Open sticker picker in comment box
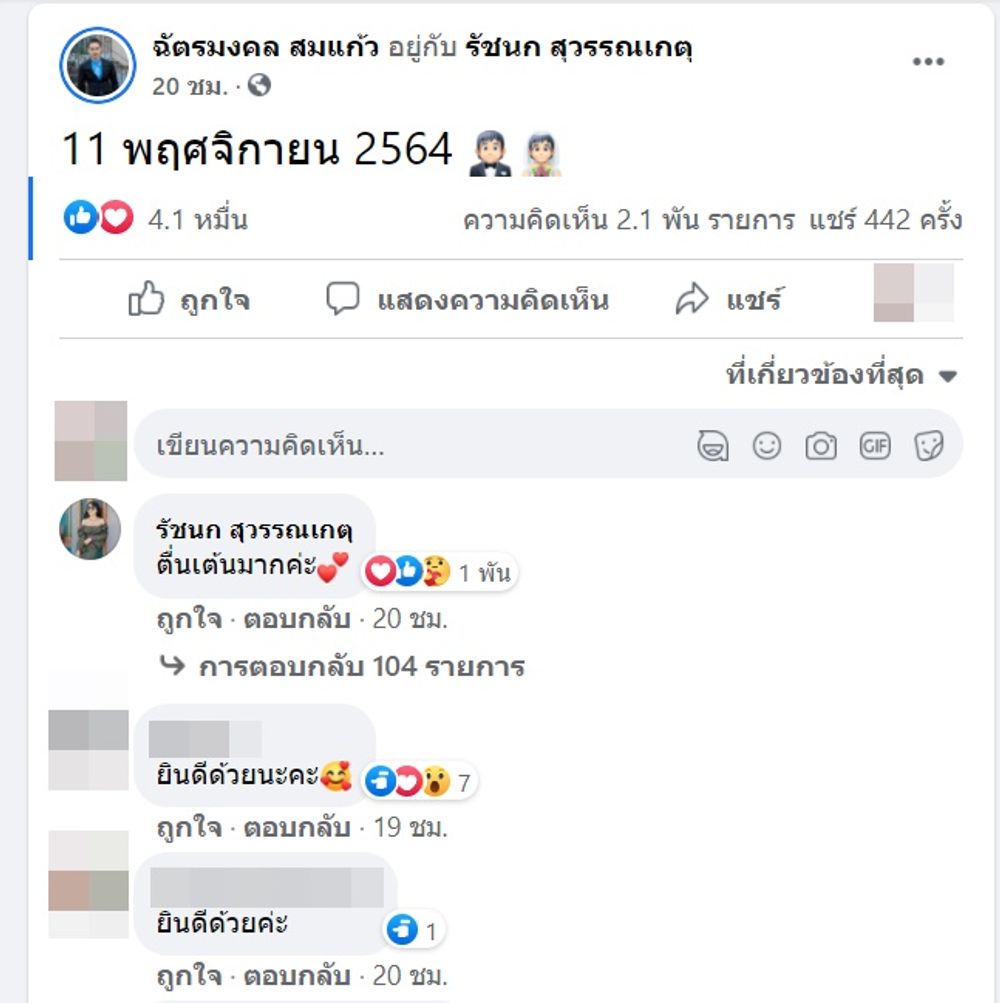Screen dimensions: 1000x1003 tap(929, 446)
